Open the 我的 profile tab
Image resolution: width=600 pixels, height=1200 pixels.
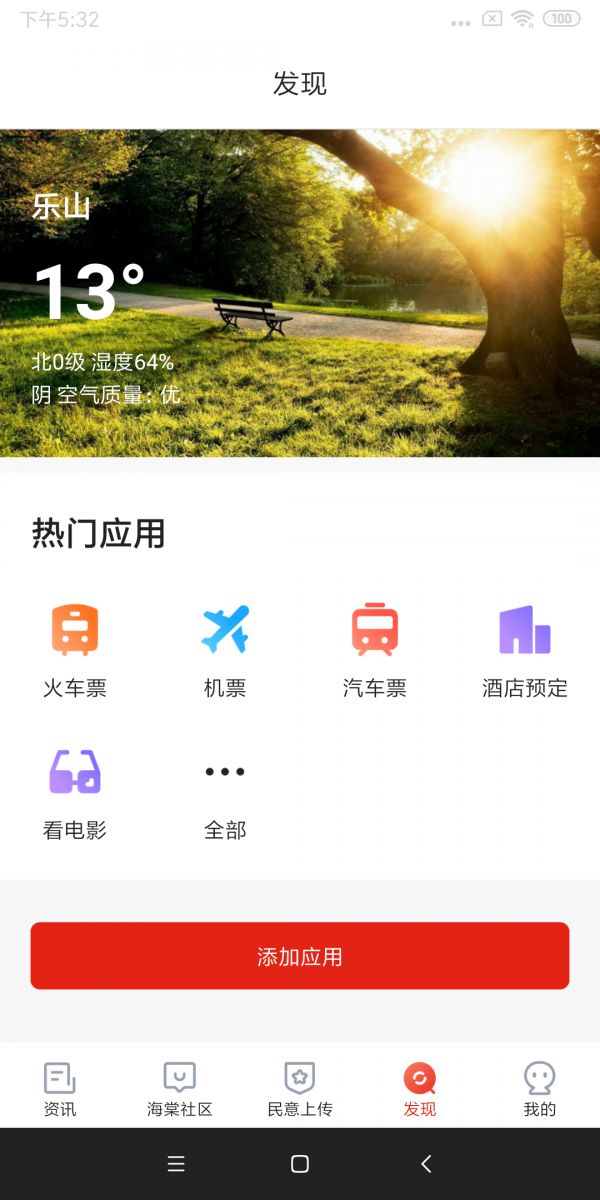[x=540, y=1089]
